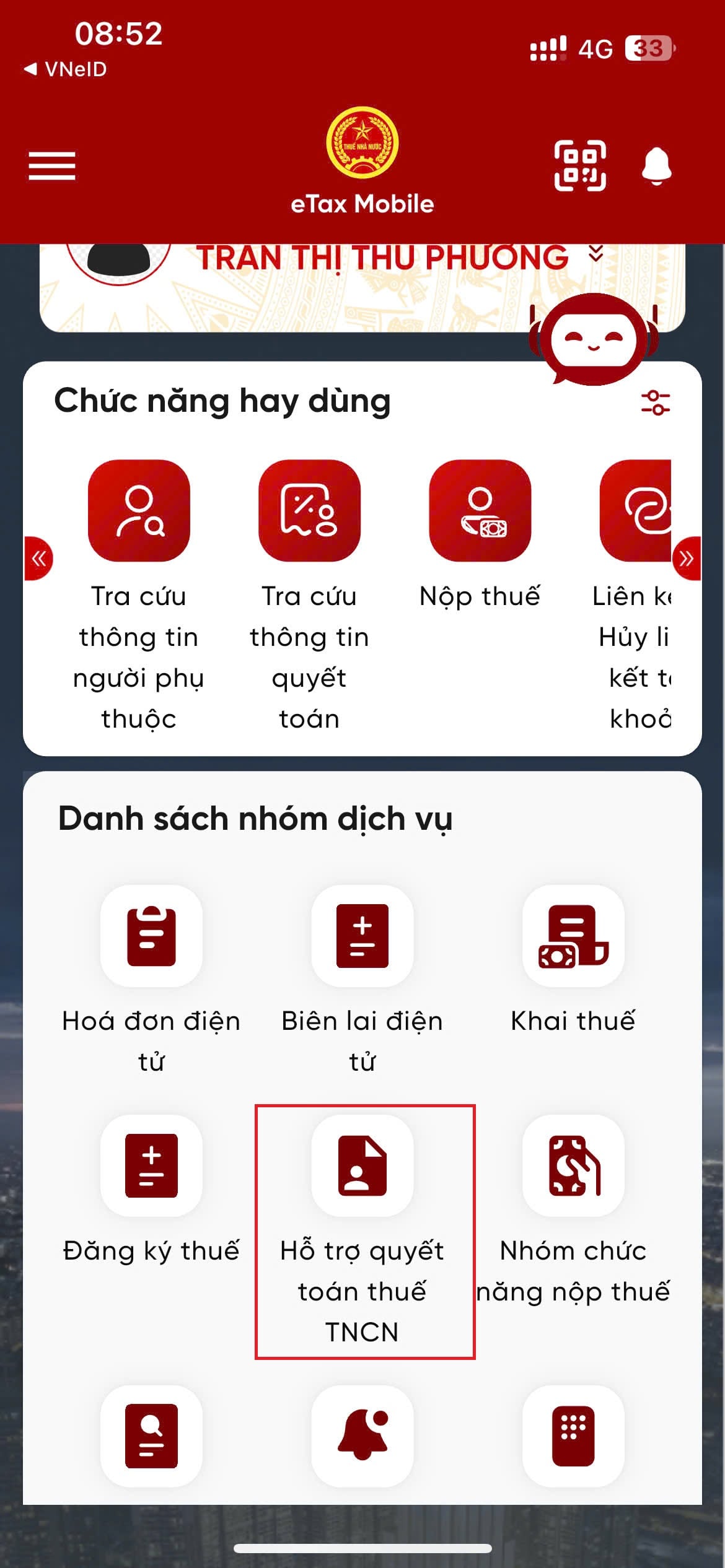The image size is (725, 1568).
Task: Open the notifications bell
Action: coord(657,166)
